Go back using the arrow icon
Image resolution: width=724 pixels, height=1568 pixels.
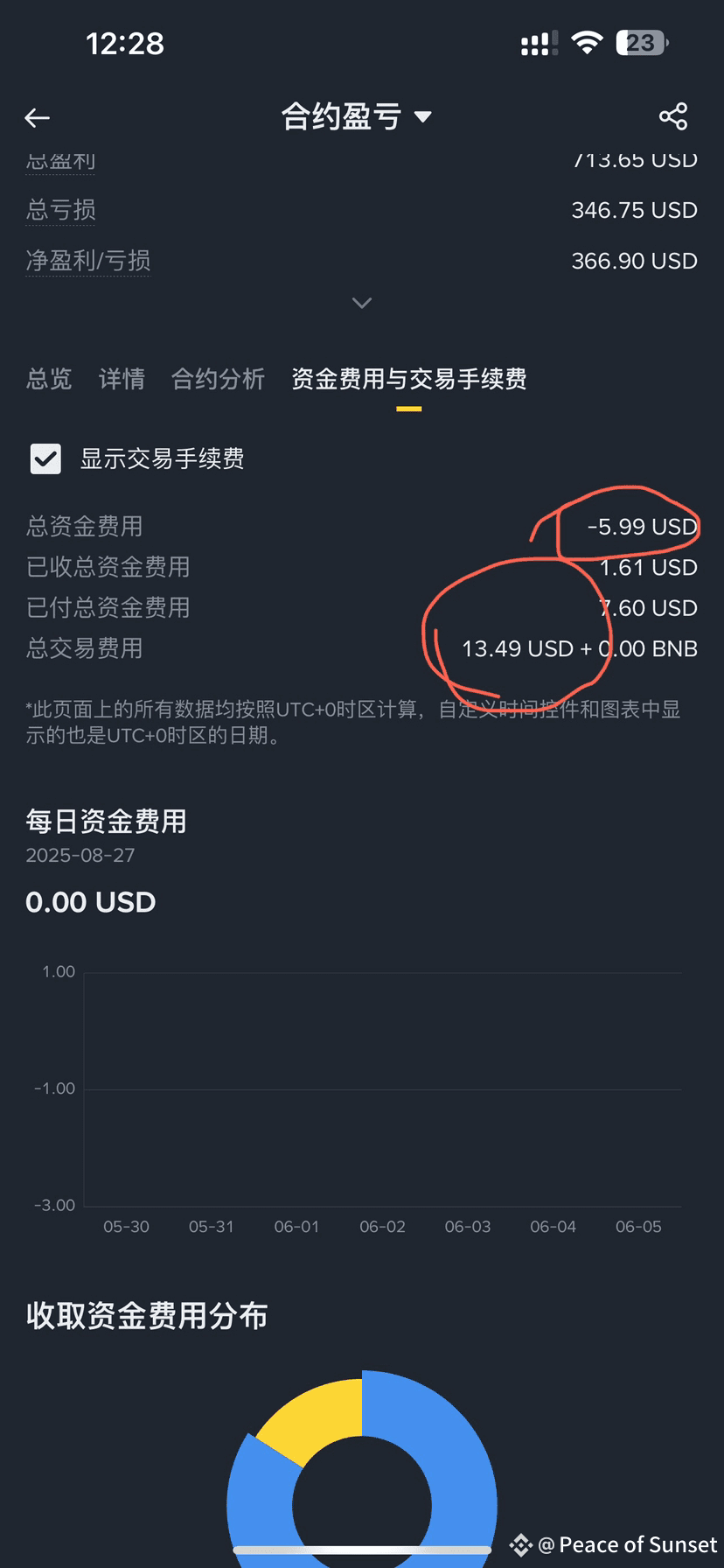point(37,117)
